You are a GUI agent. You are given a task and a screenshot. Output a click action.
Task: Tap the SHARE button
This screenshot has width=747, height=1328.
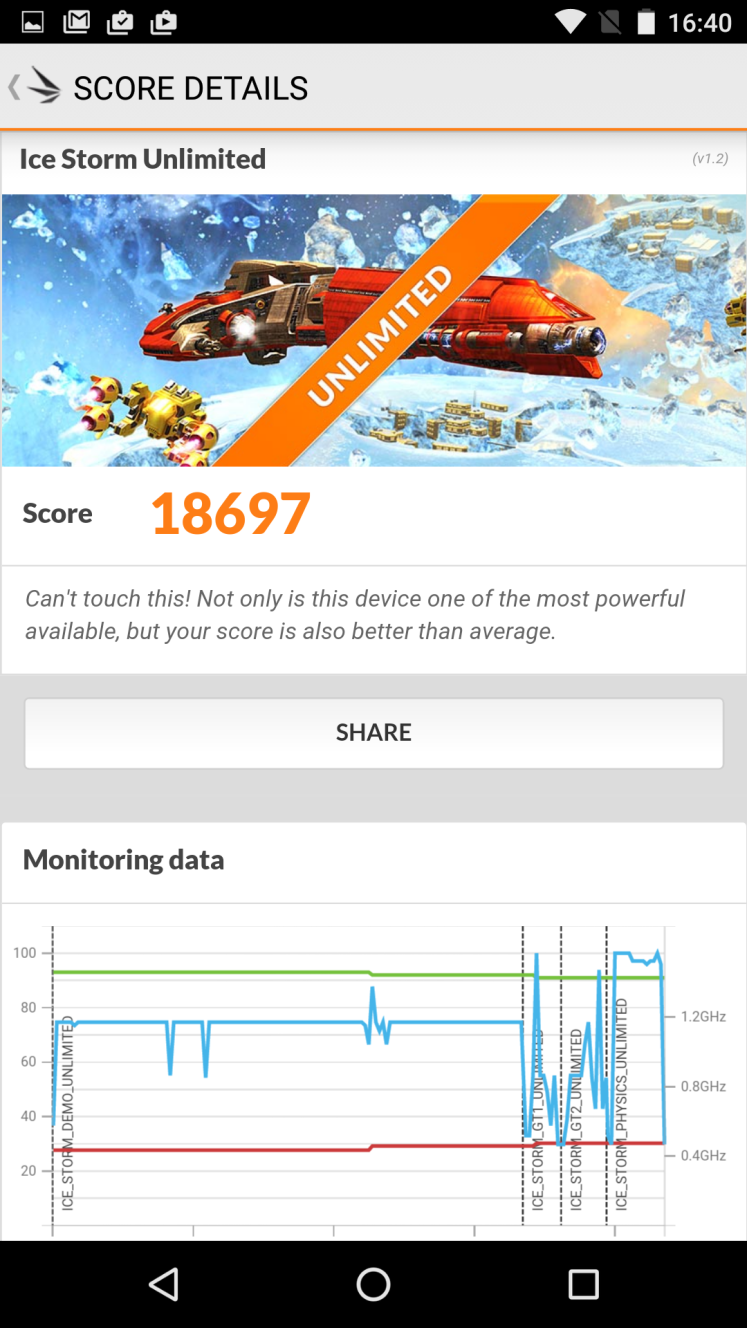pos(373,732)
